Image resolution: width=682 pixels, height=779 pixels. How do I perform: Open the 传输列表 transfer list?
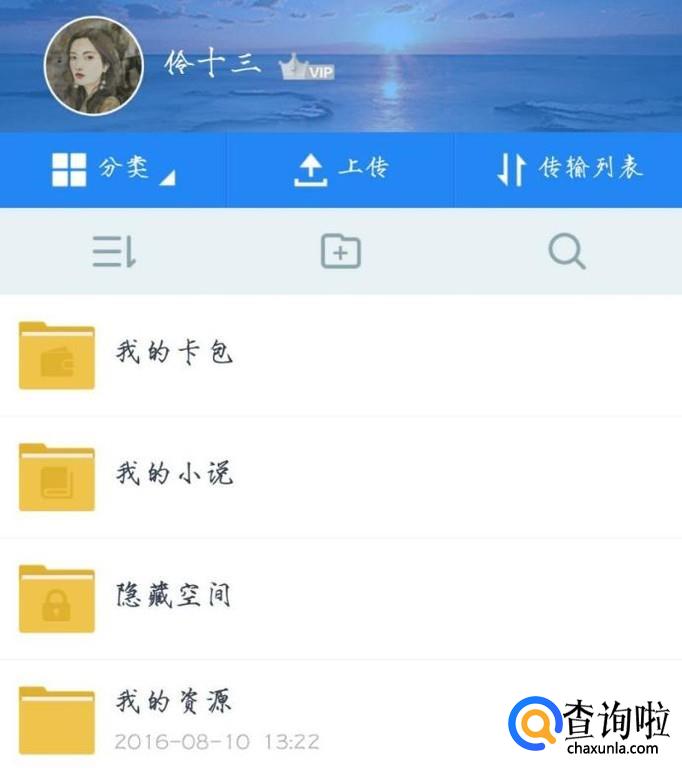569,169
